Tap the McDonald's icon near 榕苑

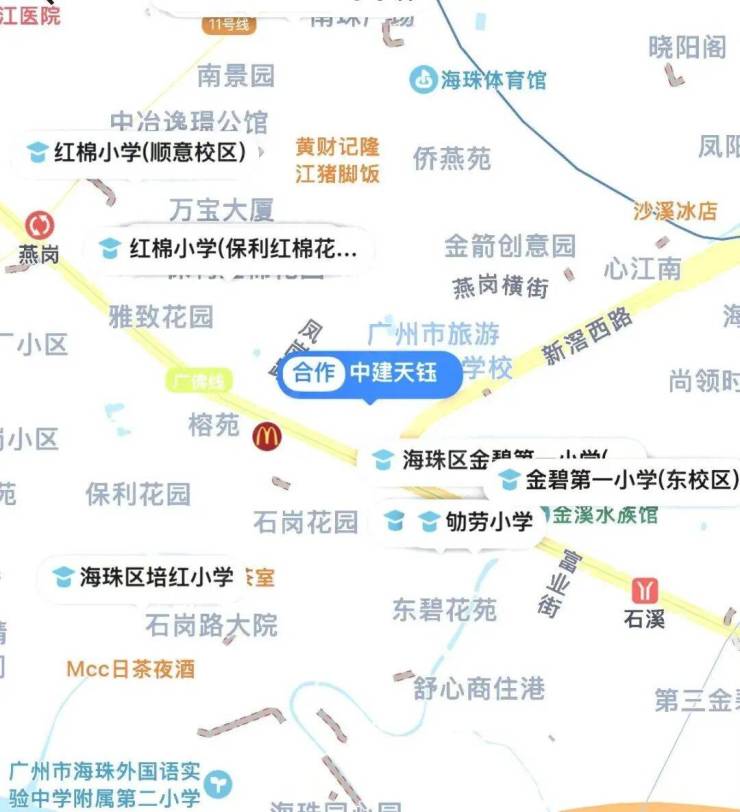click(266, 436)
